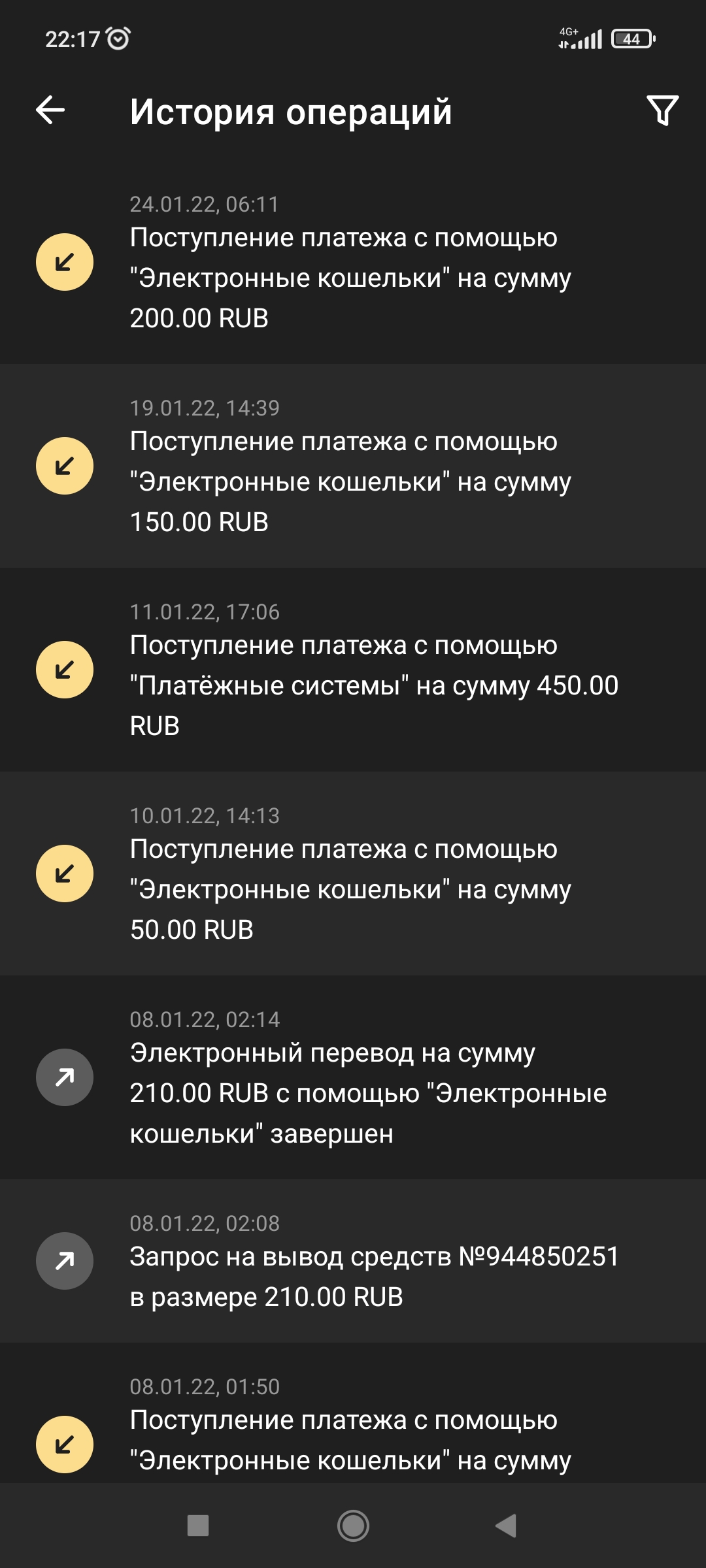The width and height of the screenshot is (706, 1568).
Task: Open the 150.00 RUB payment from 19.01.22
Action: 353,466
